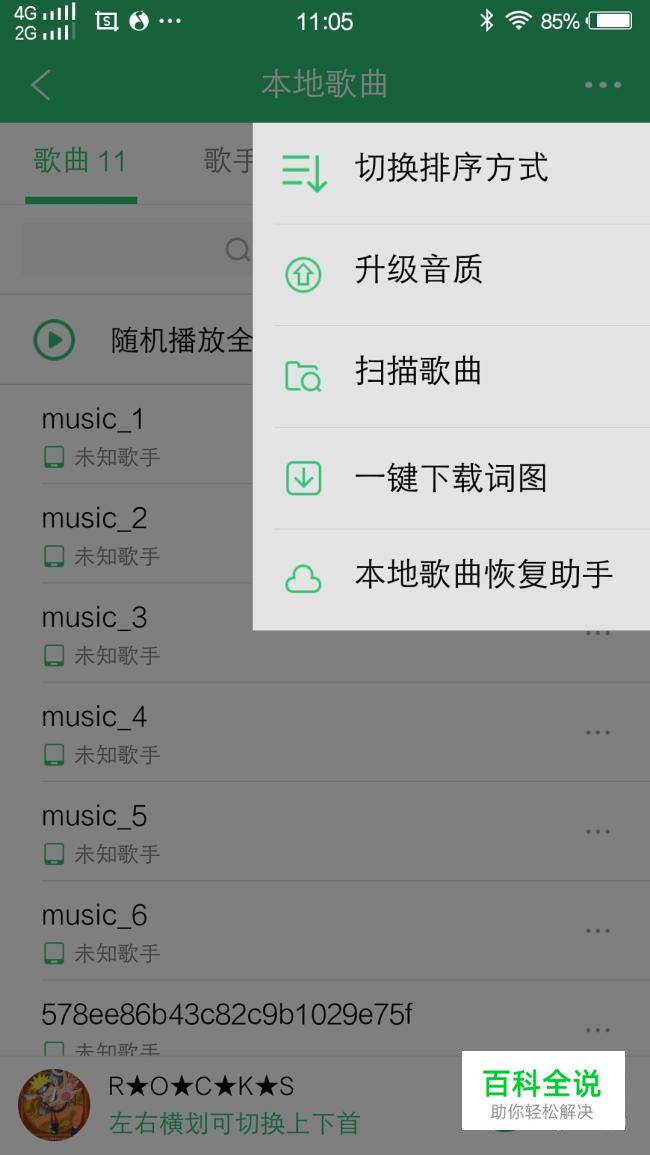Select 切换排序方式 from the menu
650x1155 pixels.
pos(451,173)
